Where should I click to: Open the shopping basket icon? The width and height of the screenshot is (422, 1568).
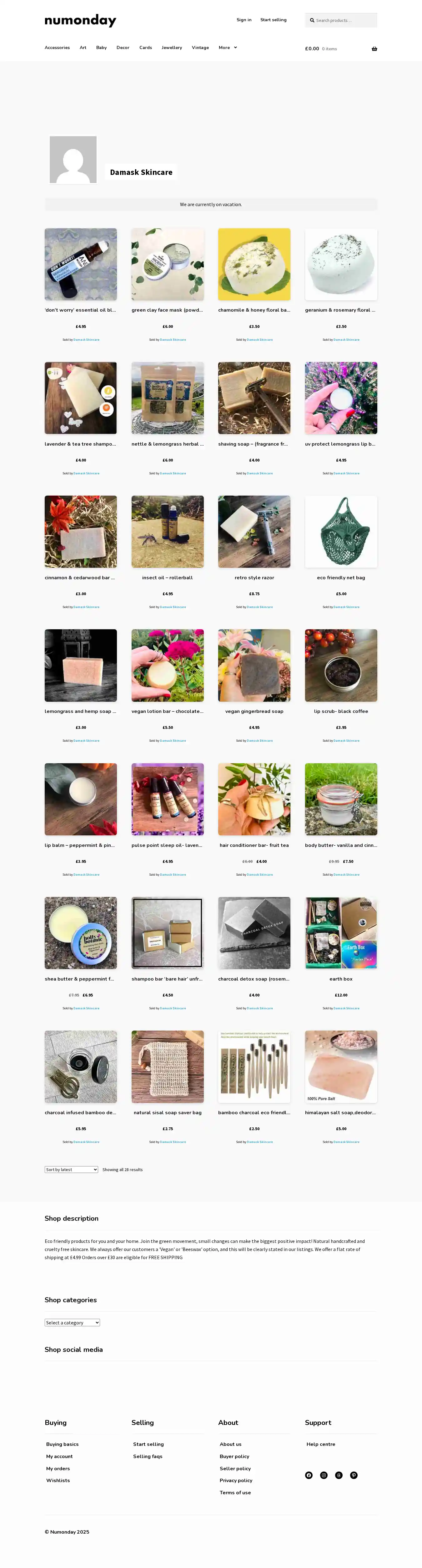coord(374,49)
